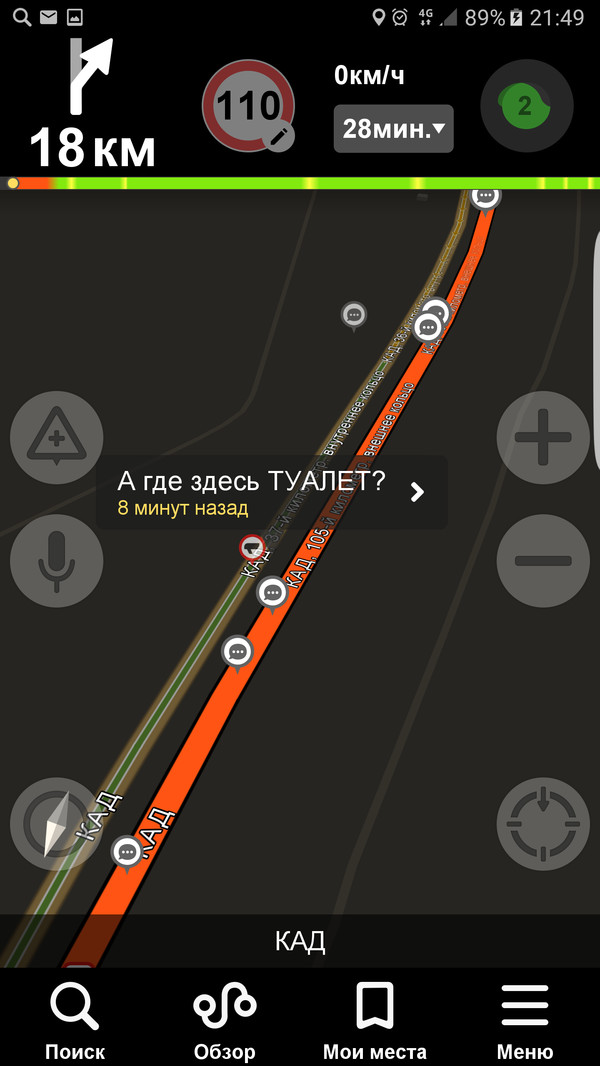Open the green traffic level indicator
Screen dimensions: 600x1066
point(525,106)
